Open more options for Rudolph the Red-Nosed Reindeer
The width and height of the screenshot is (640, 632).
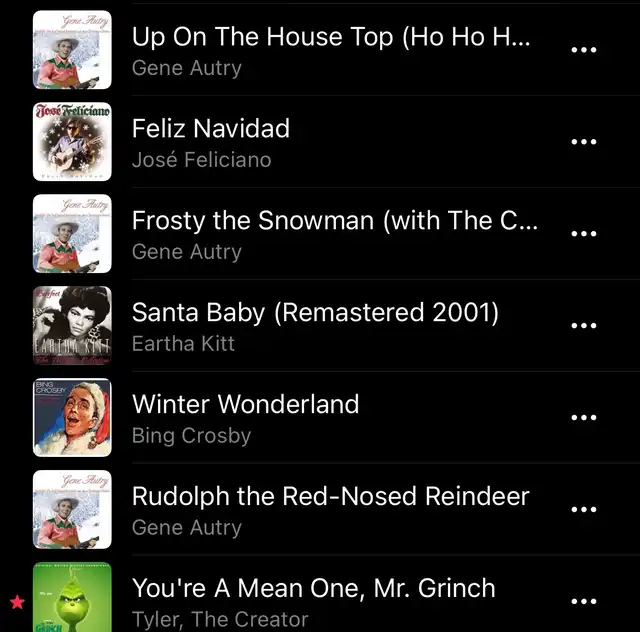click(x=583, y=510)
